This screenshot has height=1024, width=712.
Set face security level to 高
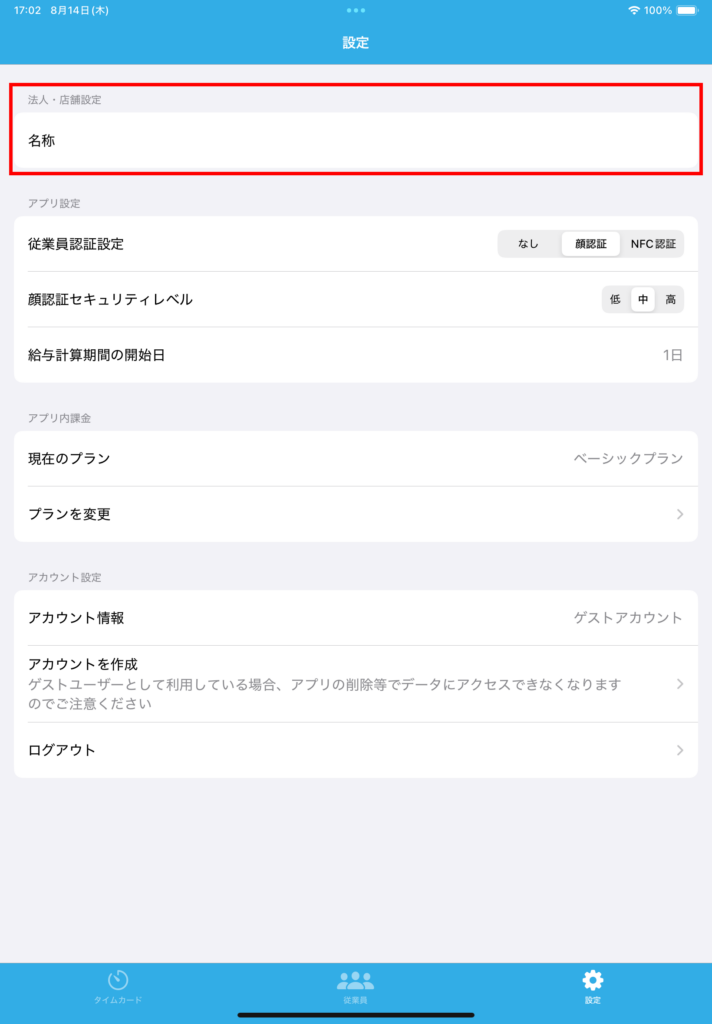click(671, 299)
